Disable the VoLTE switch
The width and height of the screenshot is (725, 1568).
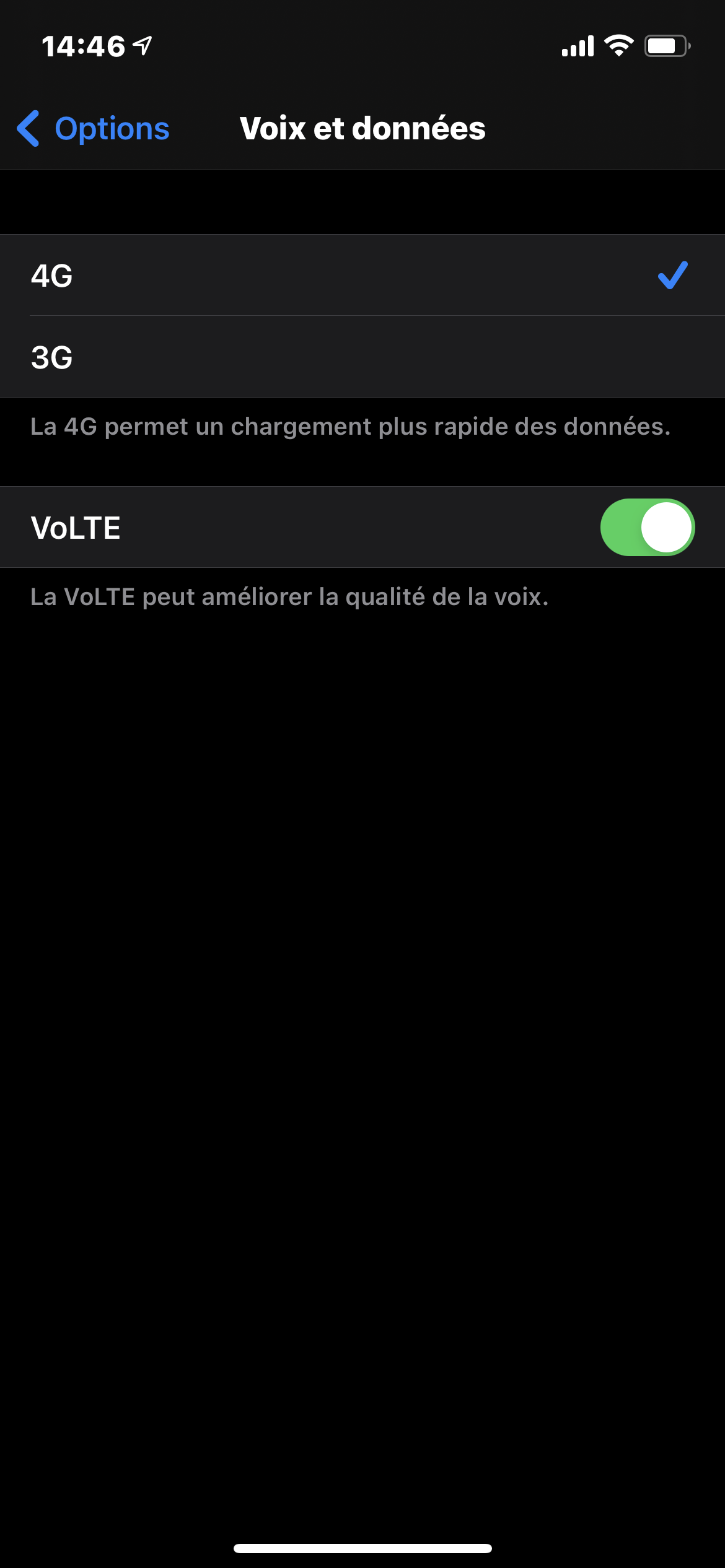pos(647,528)
